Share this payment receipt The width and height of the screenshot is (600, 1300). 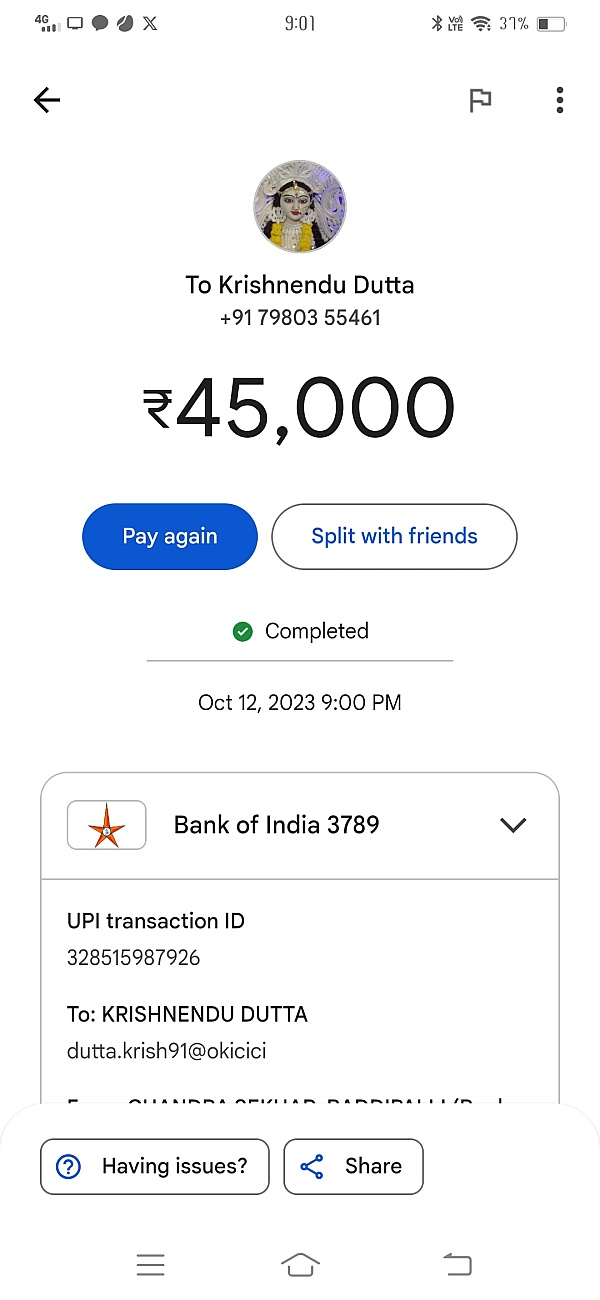point(354,1166)
